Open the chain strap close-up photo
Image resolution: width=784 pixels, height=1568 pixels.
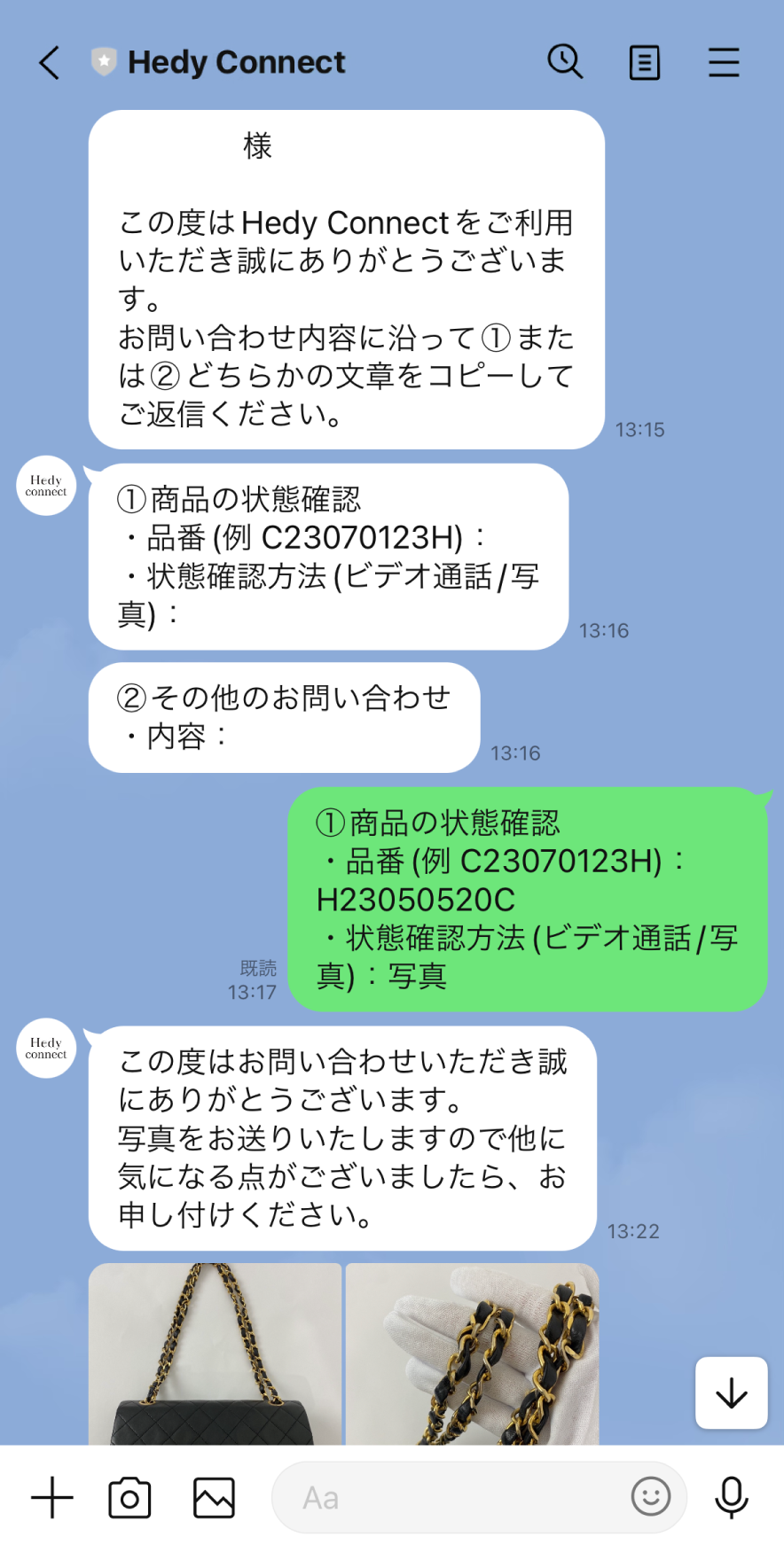pyautogui.click(x=472, y=1353)
